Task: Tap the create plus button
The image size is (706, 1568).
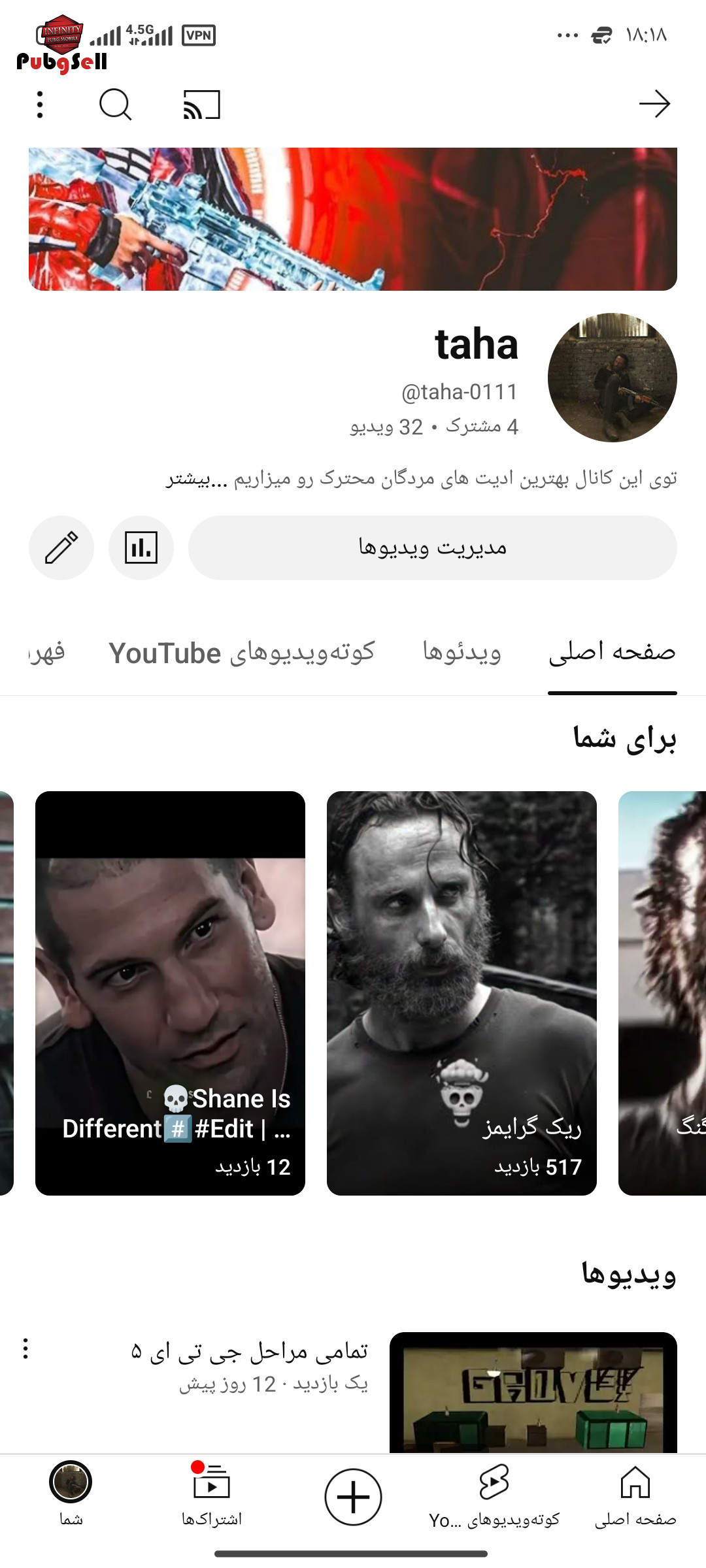Action: [353, 1497]
